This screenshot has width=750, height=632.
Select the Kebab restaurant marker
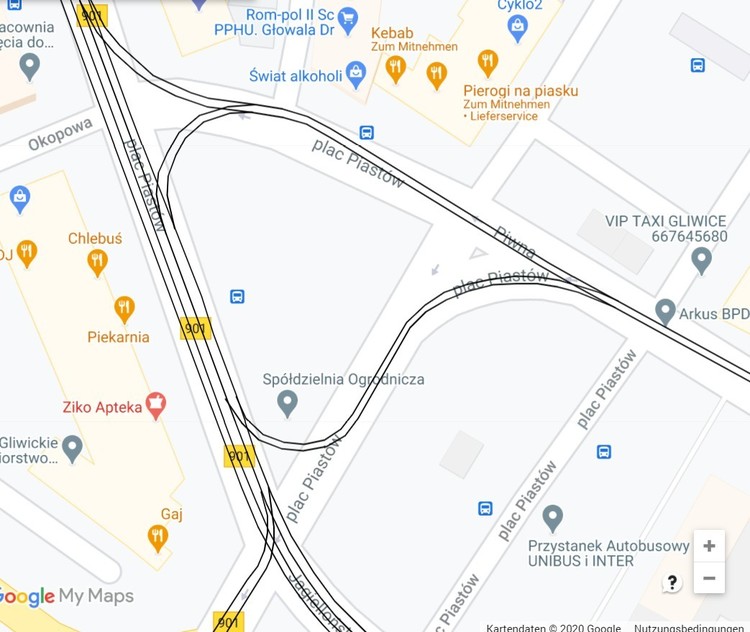click(x=396, y=68)
